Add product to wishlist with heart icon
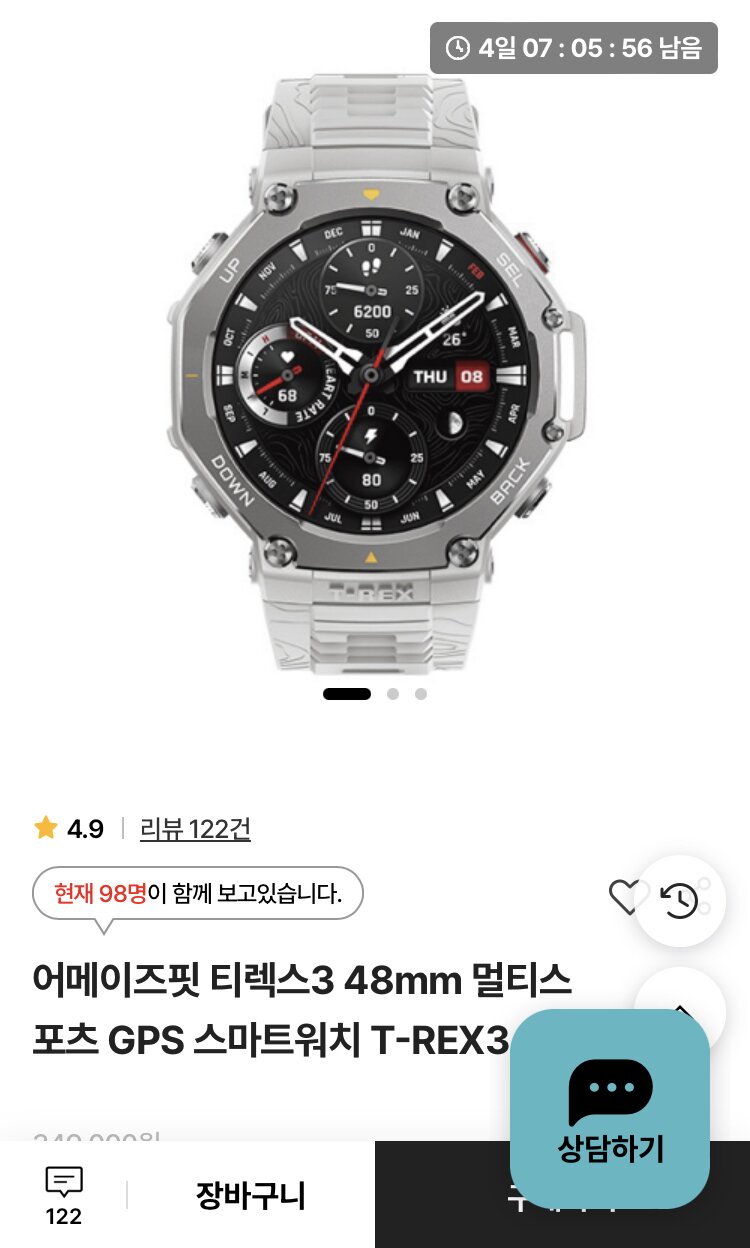750x1248 pixels. (x=624, y=897)
